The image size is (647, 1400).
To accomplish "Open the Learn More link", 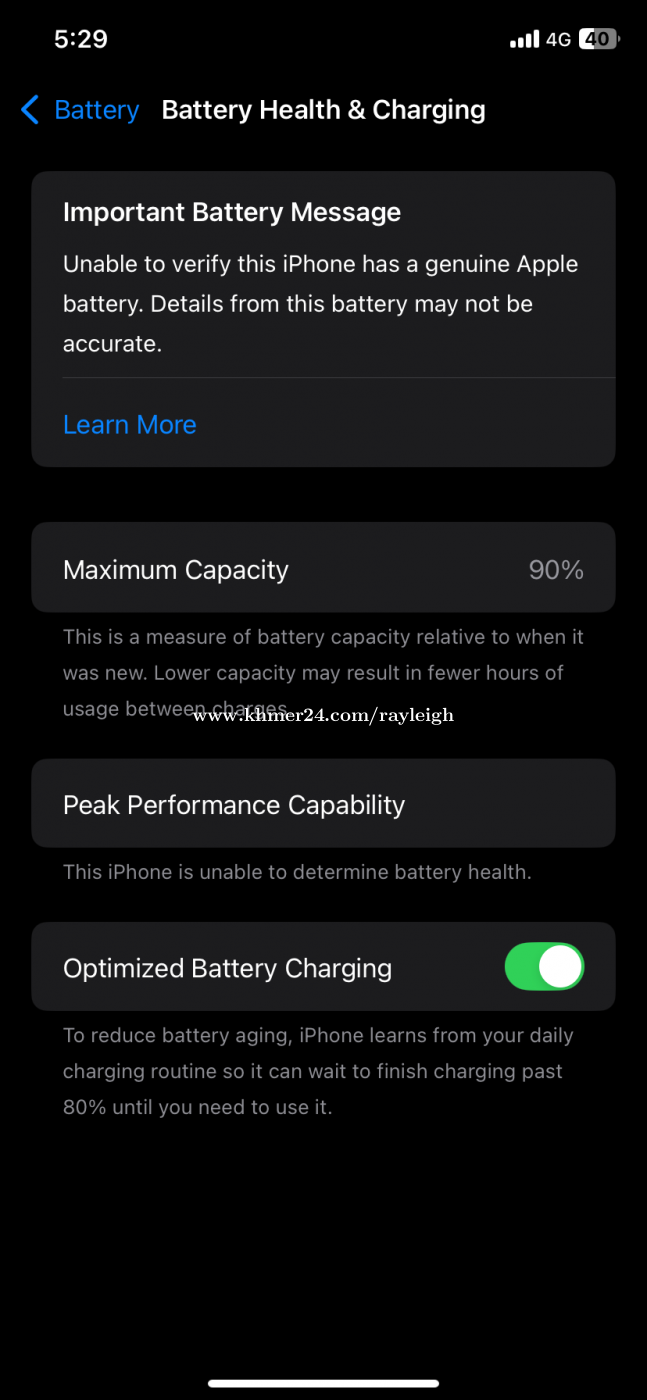I will point(129,425).
